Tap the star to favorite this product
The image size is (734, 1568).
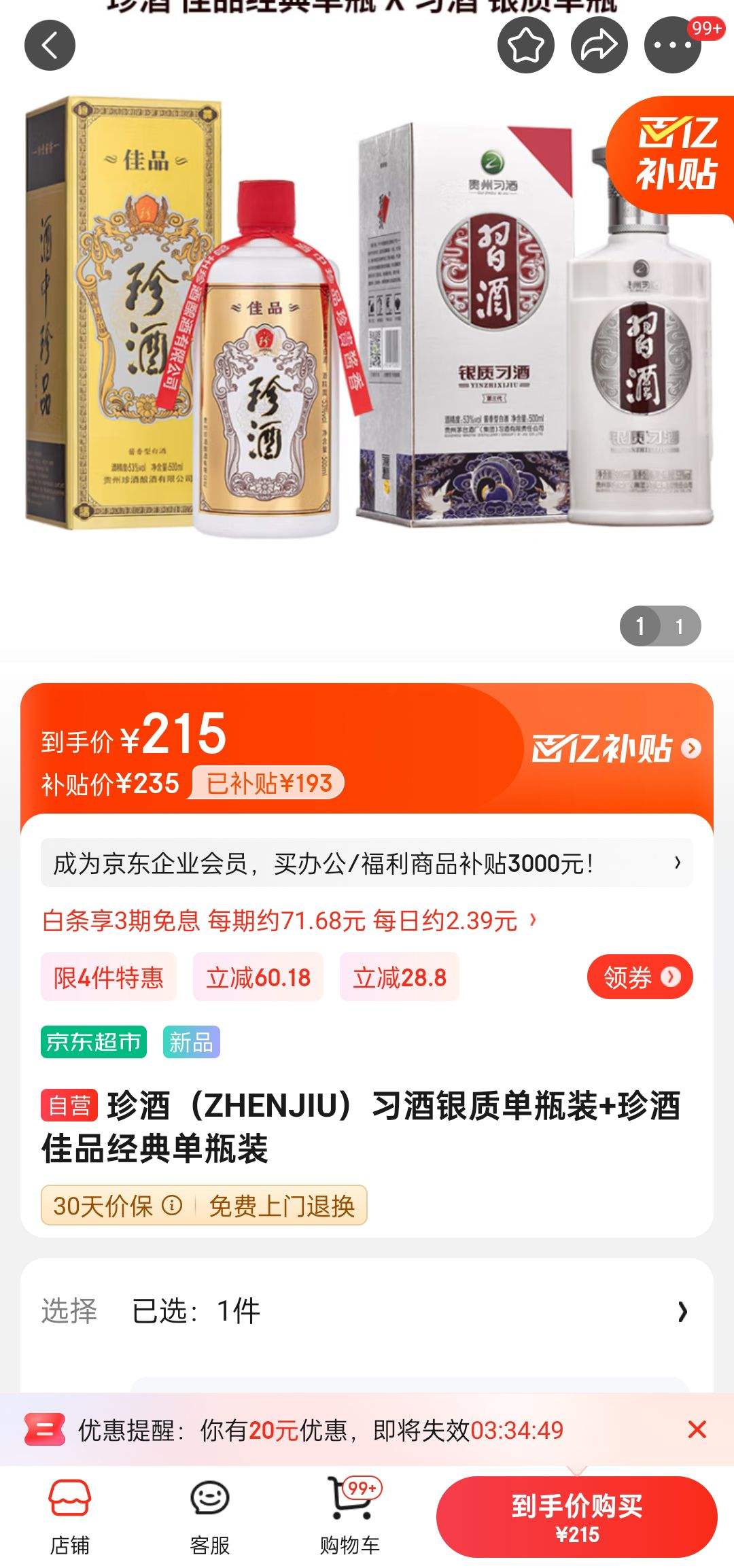pyautogui.click(x=524, y=46)
